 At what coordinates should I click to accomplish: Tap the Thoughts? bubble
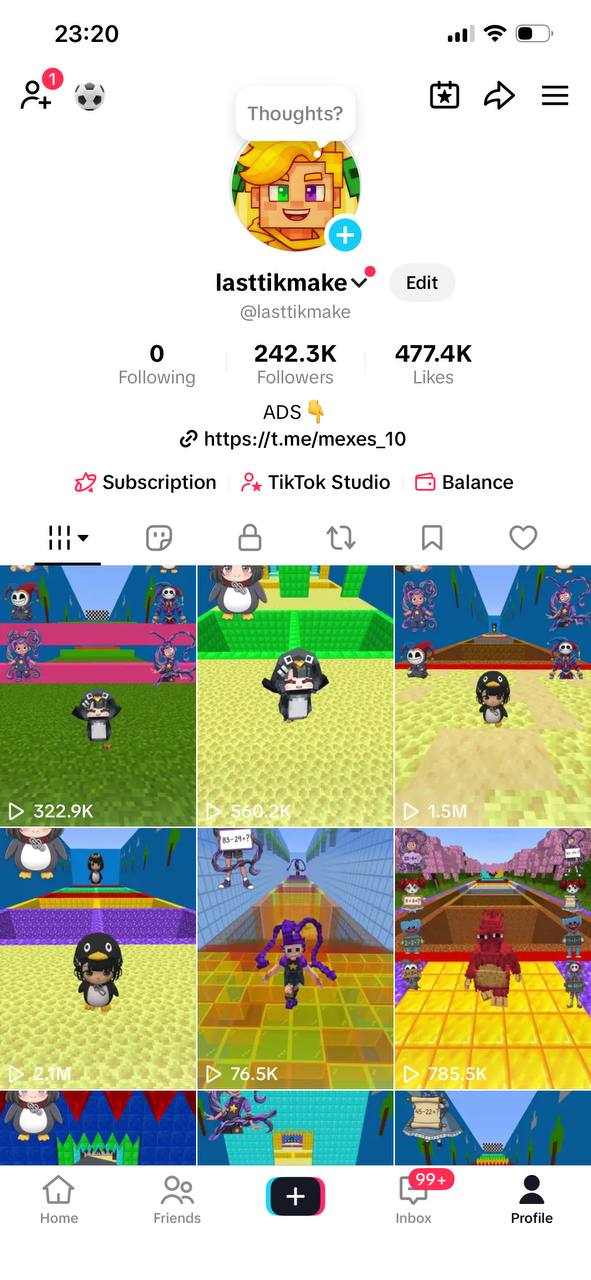click(295, 113)
